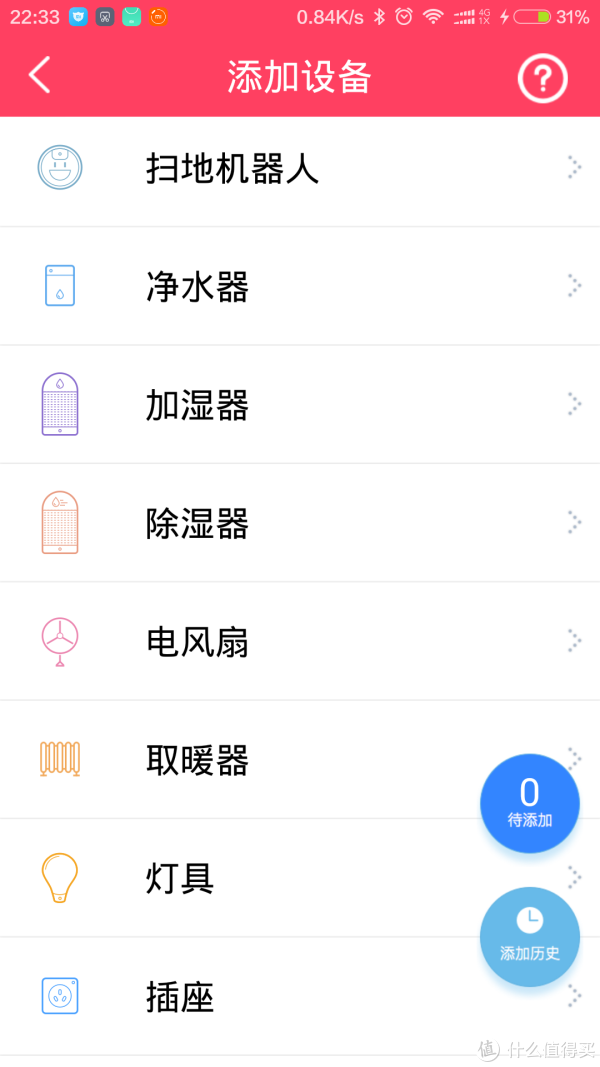Open the 加湿器 category
The width and height of the screenshot is (600, 1067).
[300, 405]
